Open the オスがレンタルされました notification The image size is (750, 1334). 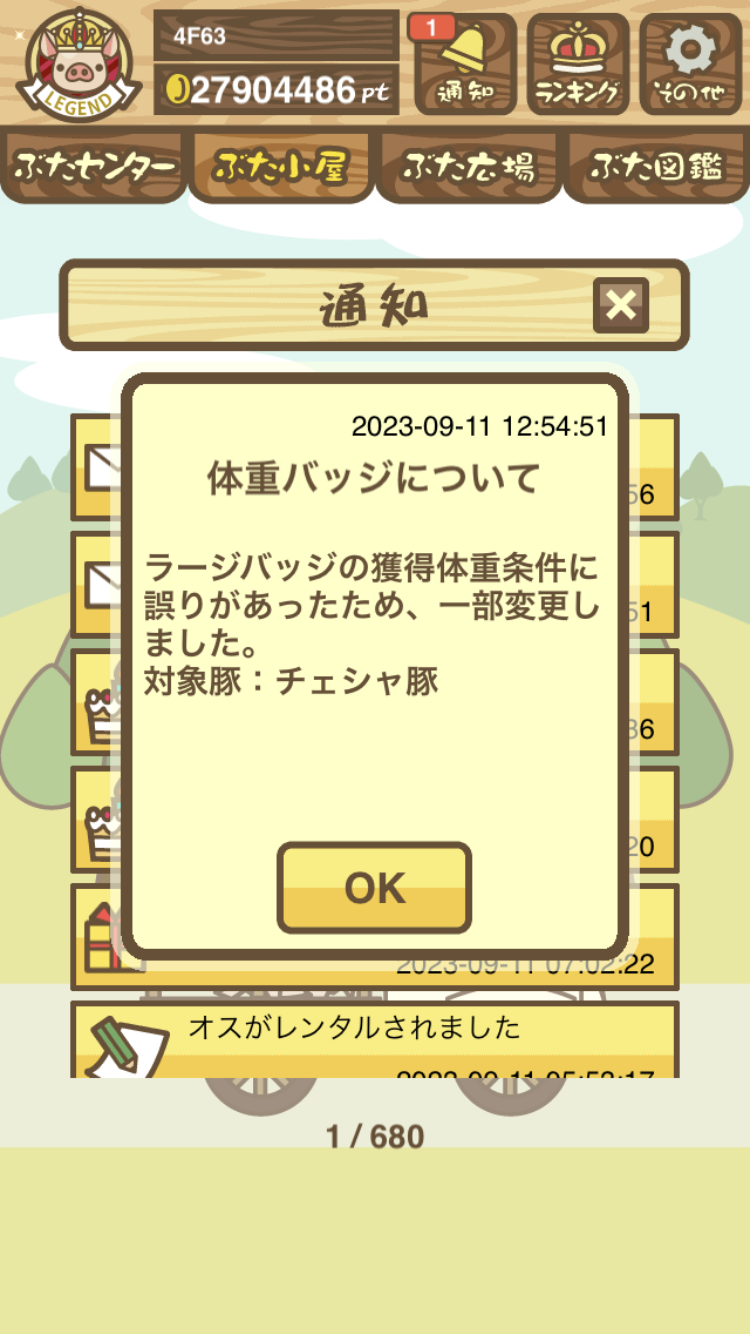coord(374,1040)
